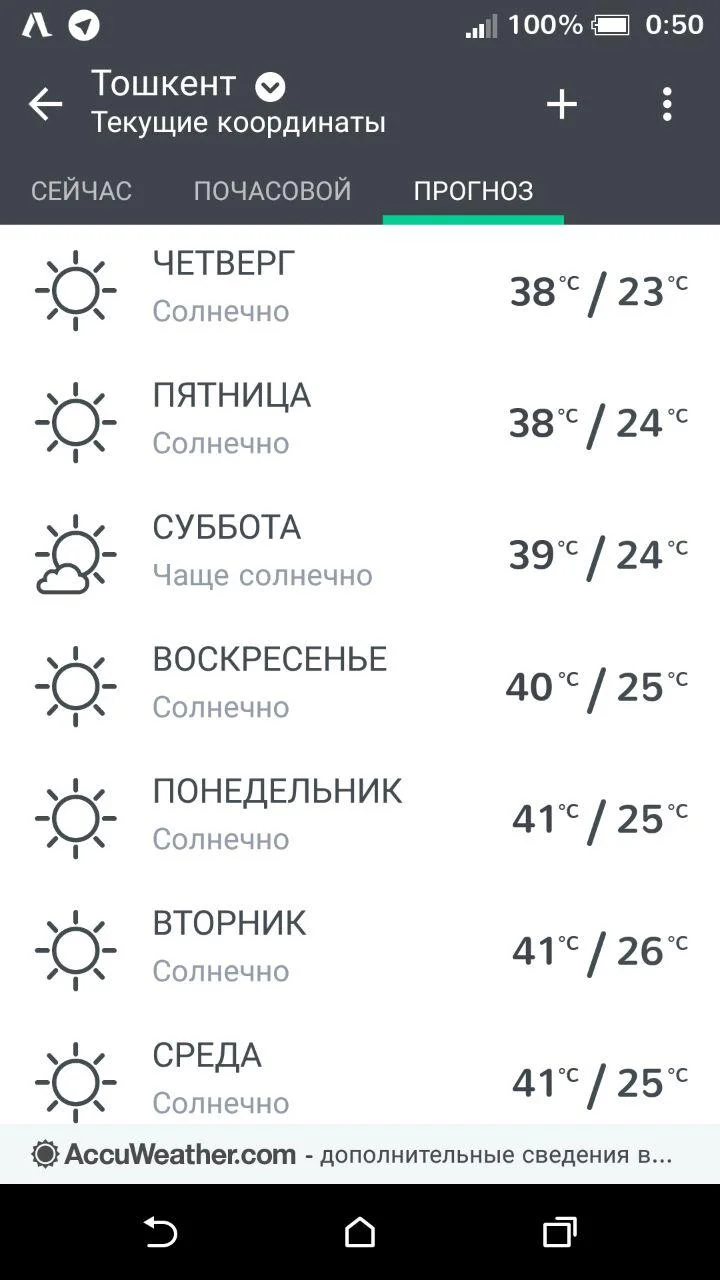This screenshot has height=1280, width=720.
Task: Go back with the top-left arrow
Action: (x=45, y=104)
